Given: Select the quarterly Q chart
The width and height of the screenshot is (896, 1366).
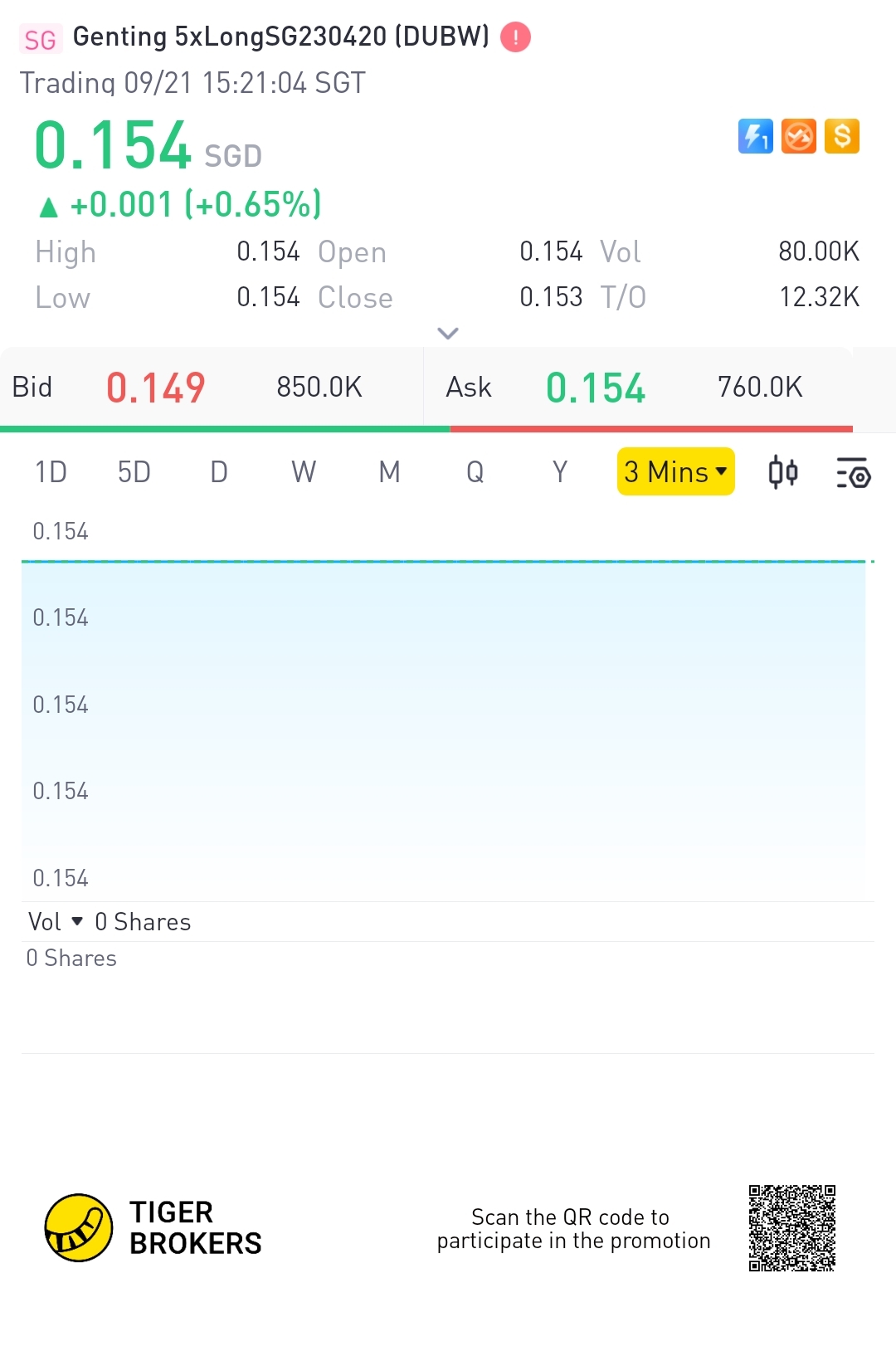Looking at the screenshot, I should pos(475,472).
